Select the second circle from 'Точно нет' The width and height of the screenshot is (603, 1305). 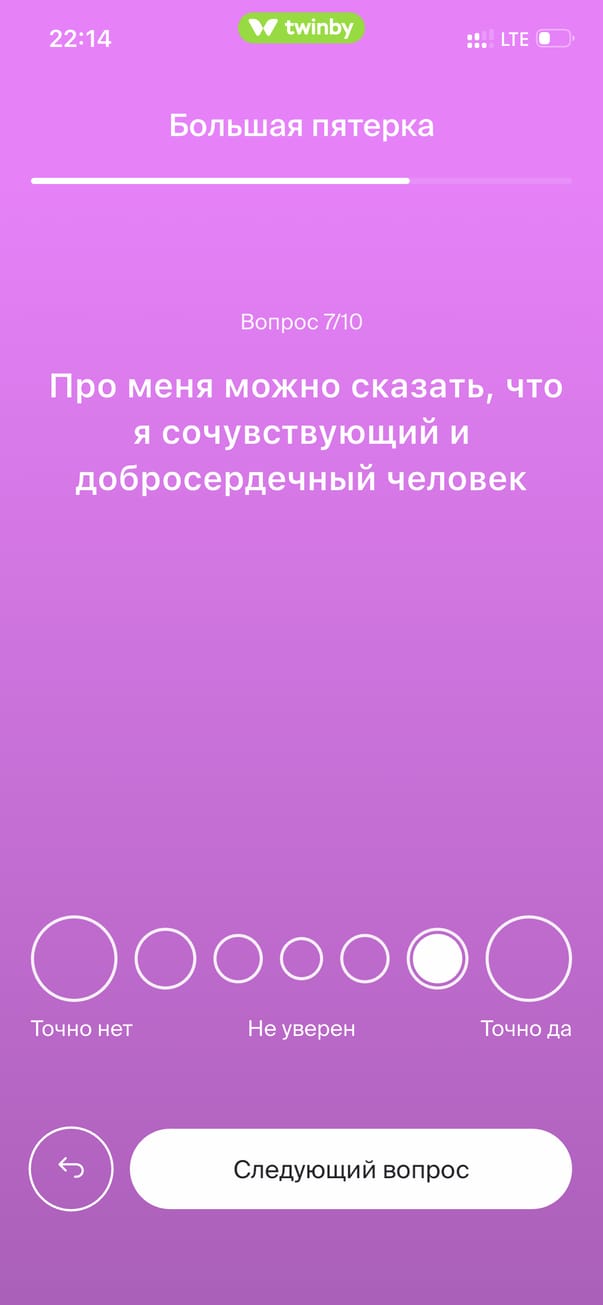165,958
